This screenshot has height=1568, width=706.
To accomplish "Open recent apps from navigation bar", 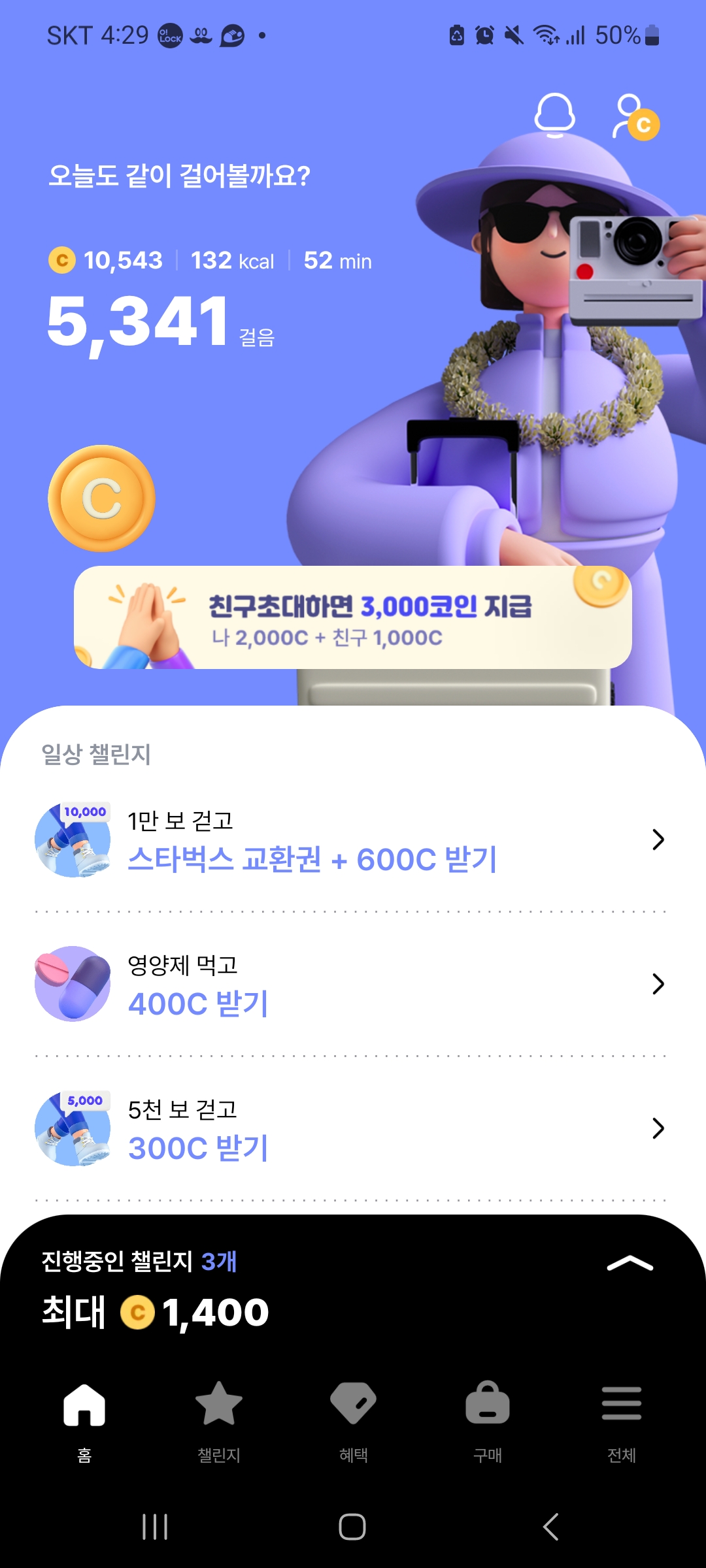I will coord(155,1527).
